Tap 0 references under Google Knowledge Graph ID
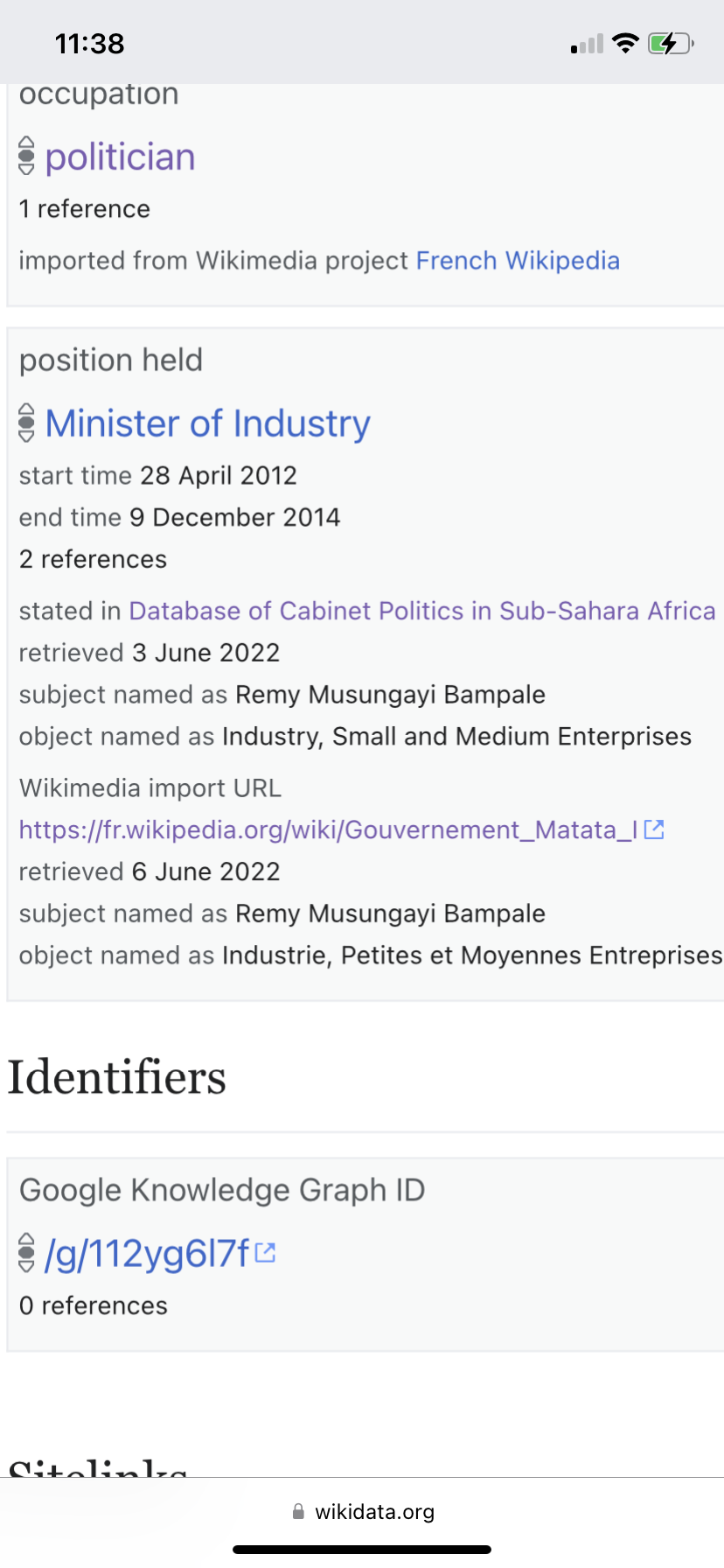Screen dimensions: 724x1568 pos(94,1305)
